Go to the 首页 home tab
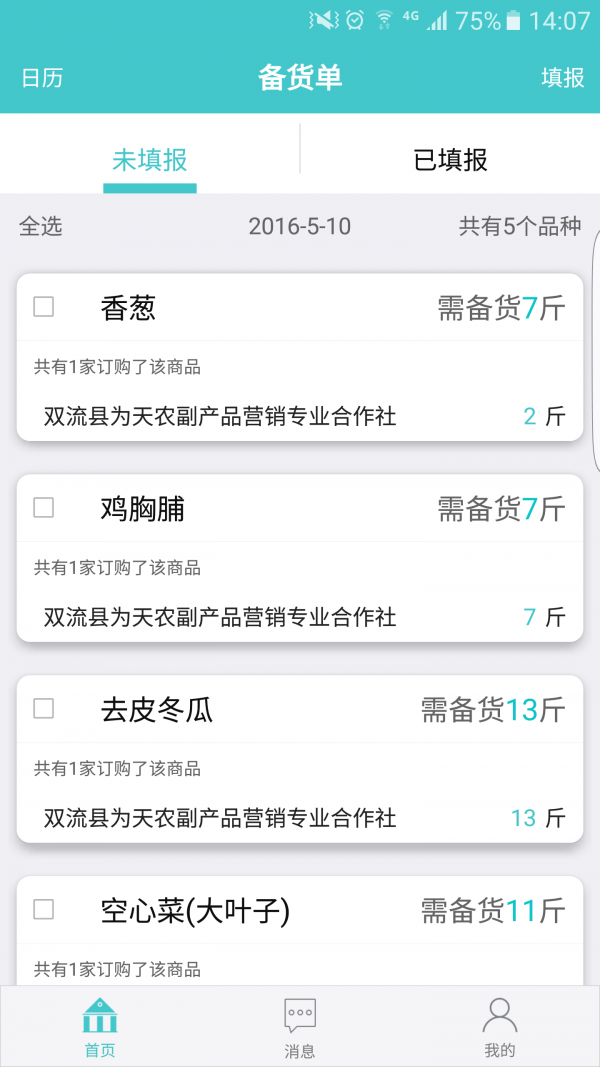 click(x=100, y=1026)
